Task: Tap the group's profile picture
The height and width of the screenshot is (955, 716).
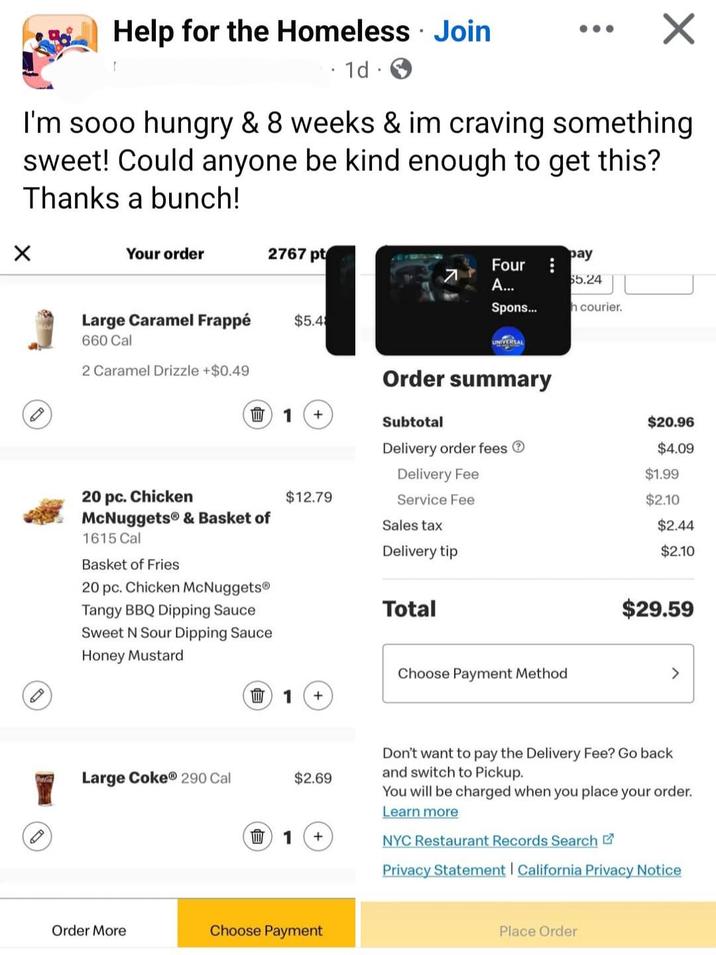Action: point(59,50)
